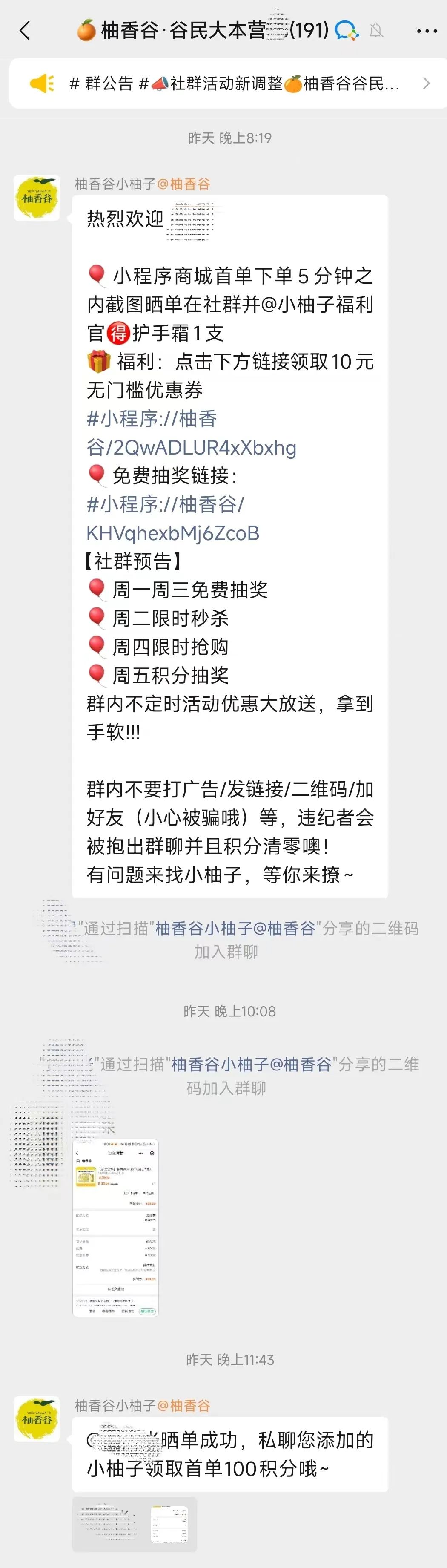Viewport: 447px width, 1568px height.
Task: Go back from the group chat
Action: coord(25,30)
